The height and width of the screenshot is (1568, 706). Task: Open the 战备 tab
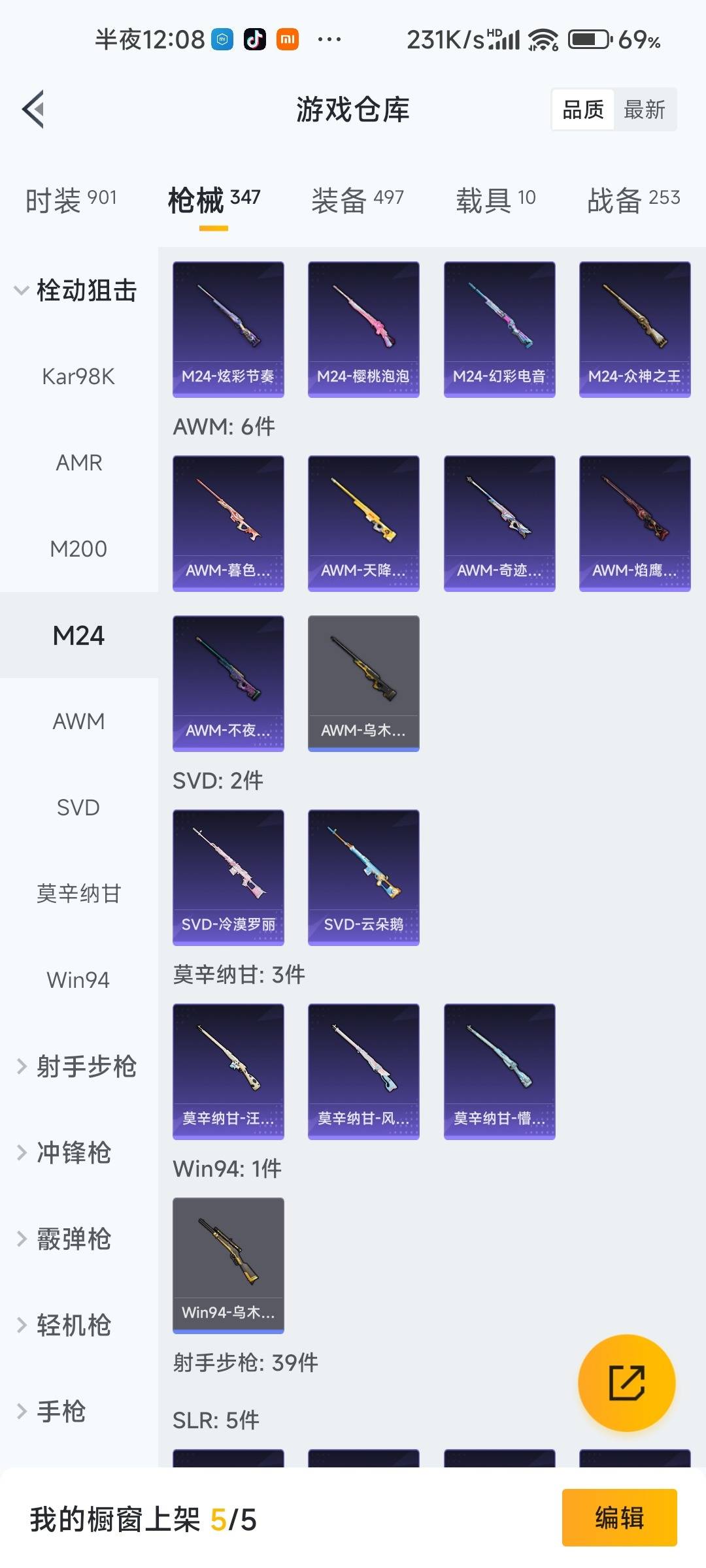(x=633, y=199)
